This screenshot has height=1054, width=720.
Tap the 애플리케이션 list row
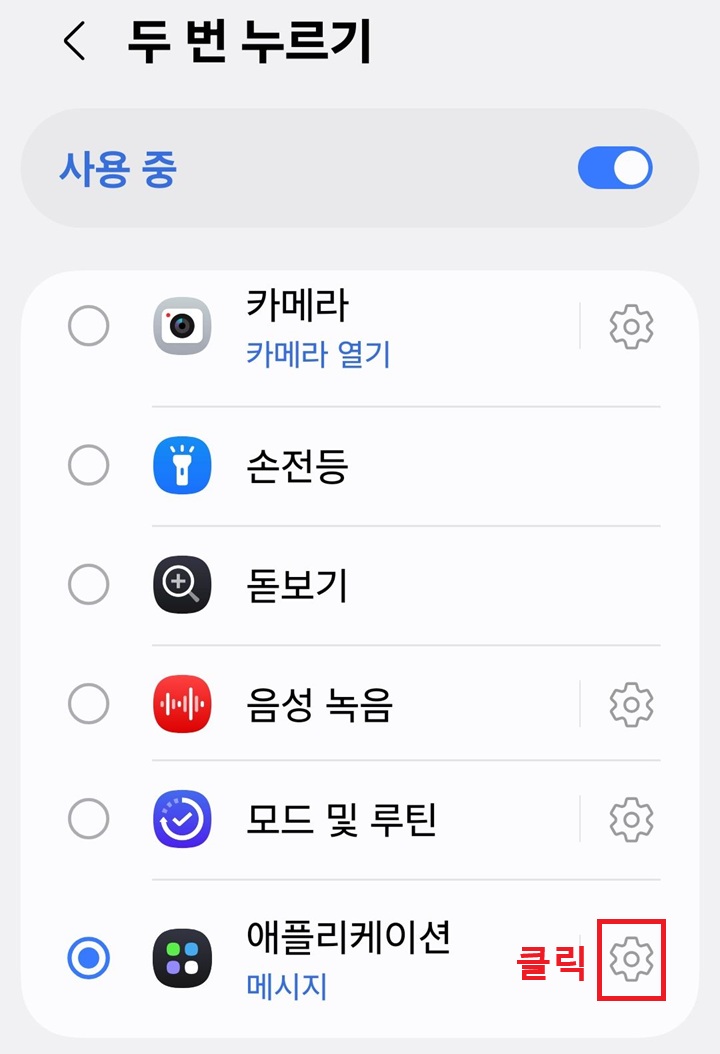(350, 940)
